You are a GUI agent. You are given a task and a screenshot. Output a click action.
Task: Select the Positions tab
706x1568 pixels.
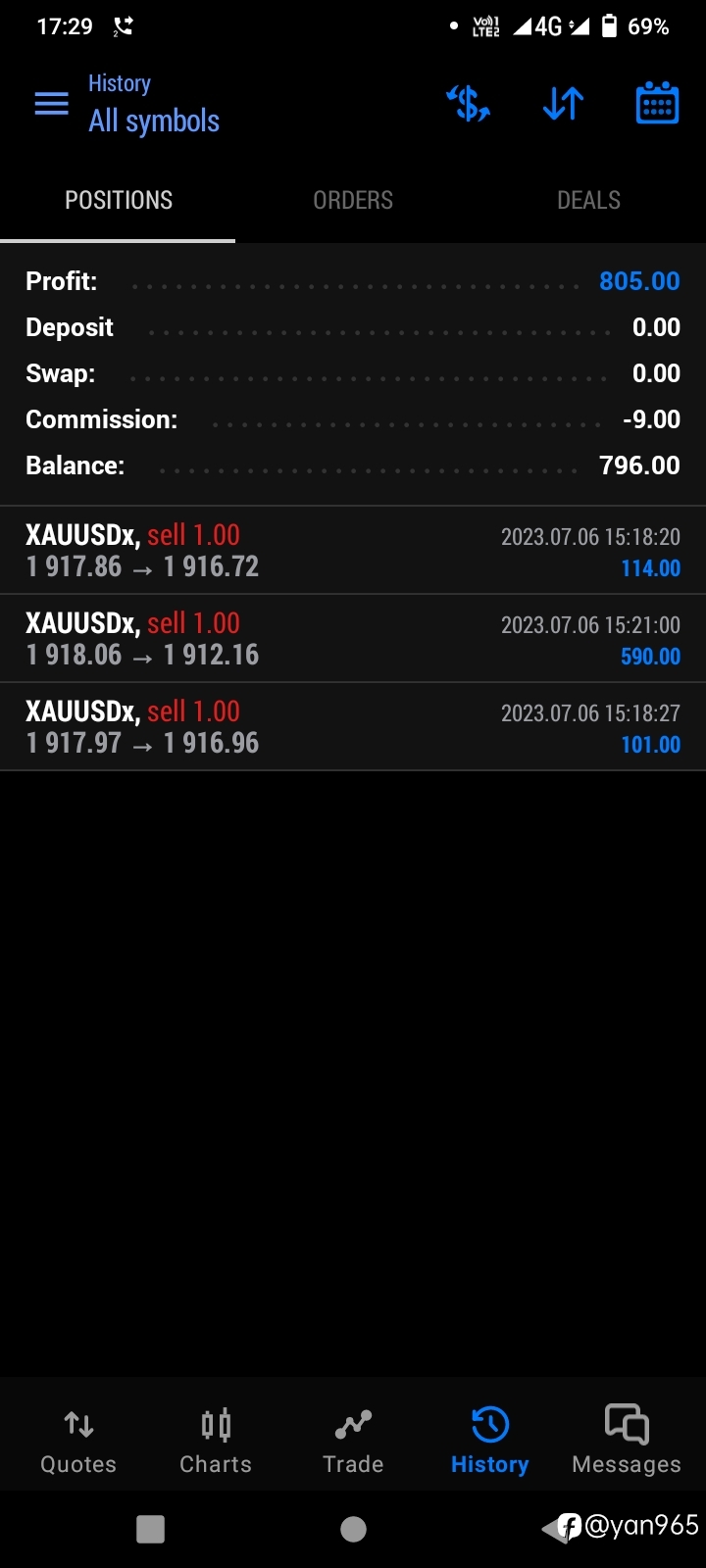coord(118,200)
